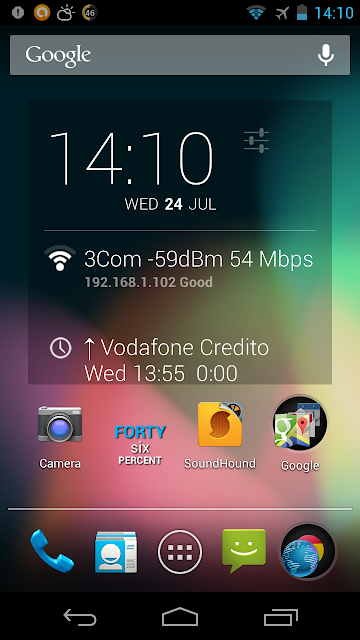This screenshot has height=640, width=360.
Task: Tap the system back button
Action: [x=80, y=617]
